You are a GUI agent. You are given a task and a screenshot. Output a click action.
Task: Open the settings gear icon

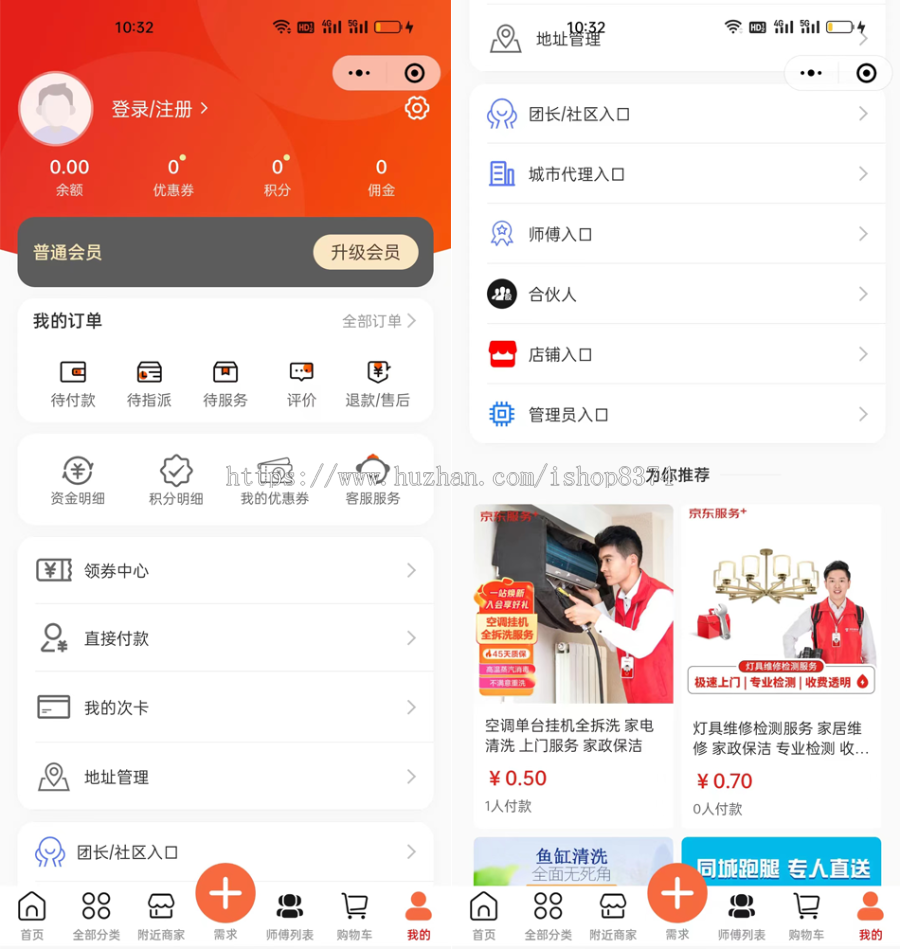click(417, 108)
